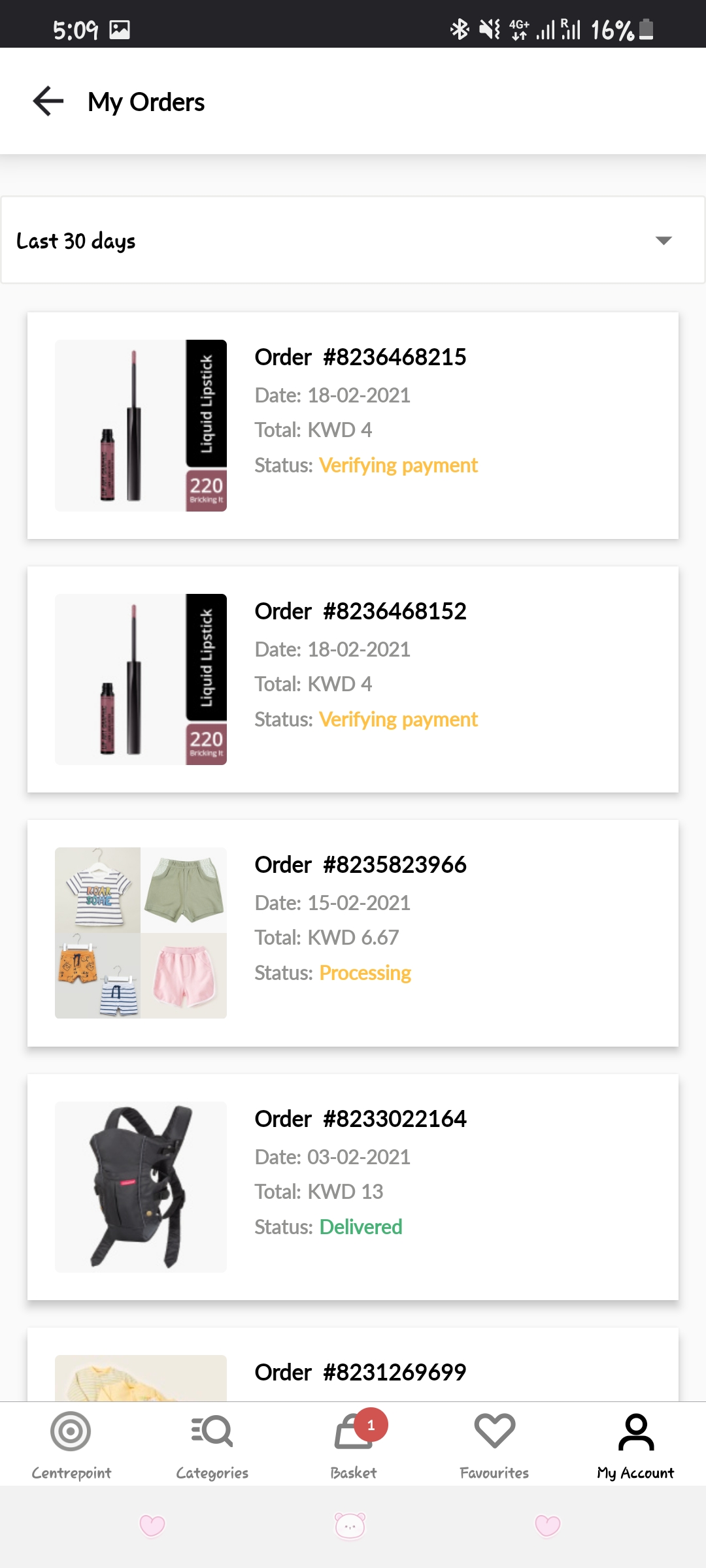The image size is (706, 1568).
Task: Switch to the Categories tab
Action: 212,1444
